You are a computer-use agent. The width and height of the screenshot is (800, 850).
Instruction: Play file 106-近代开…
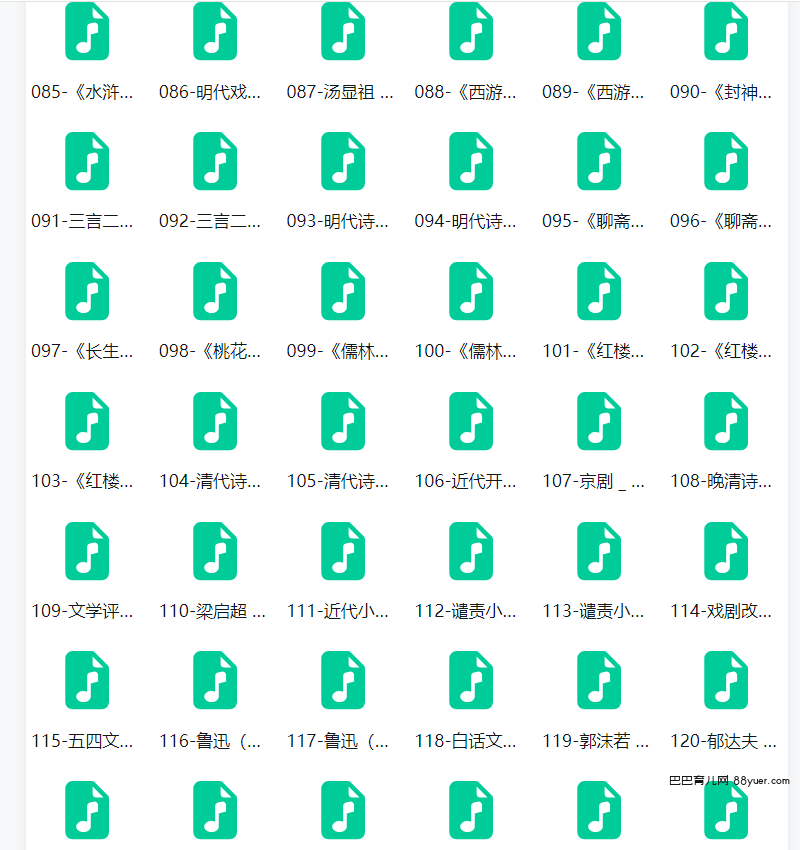pos(471,421)
